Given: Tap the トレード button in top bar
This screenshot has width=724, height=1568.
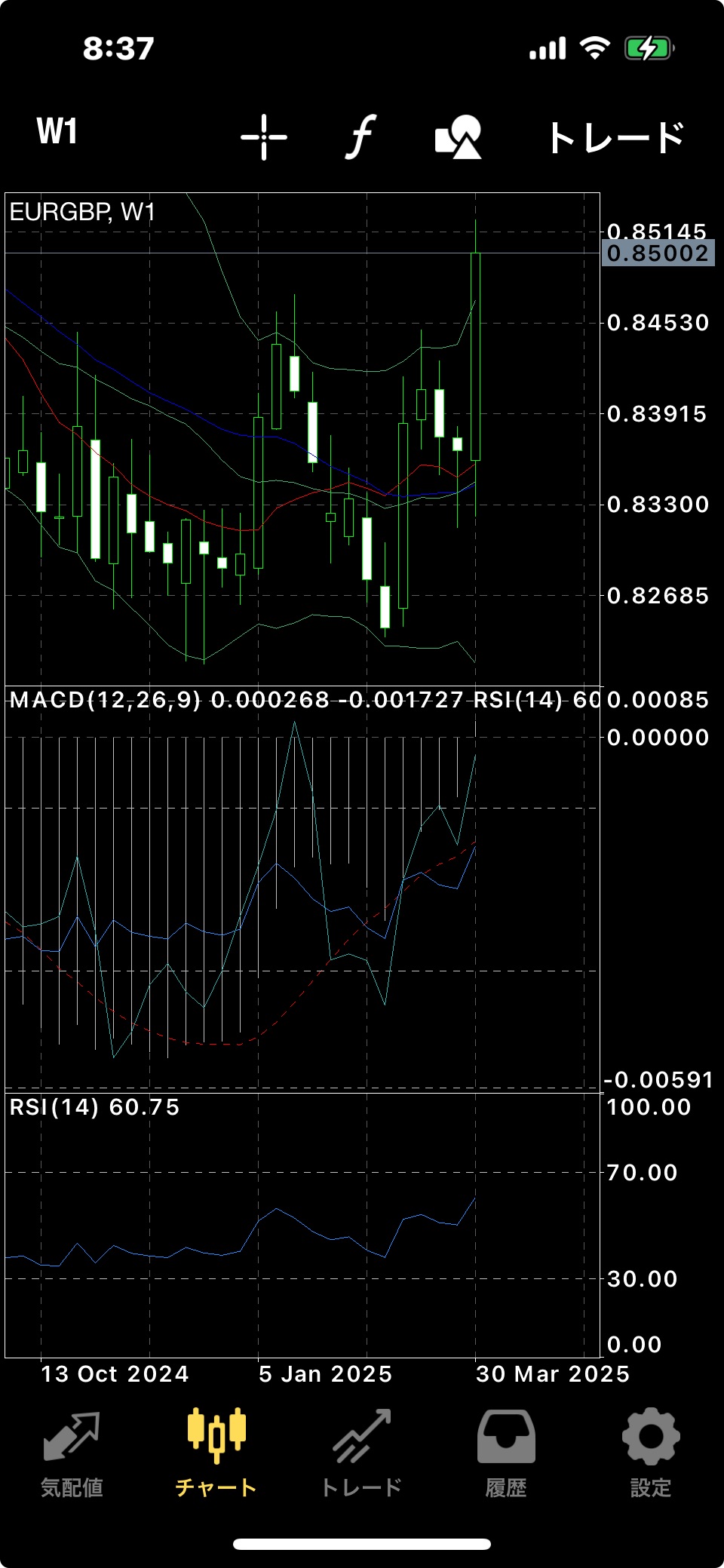Looking at the screenshot, I should (x=615, y=137).
